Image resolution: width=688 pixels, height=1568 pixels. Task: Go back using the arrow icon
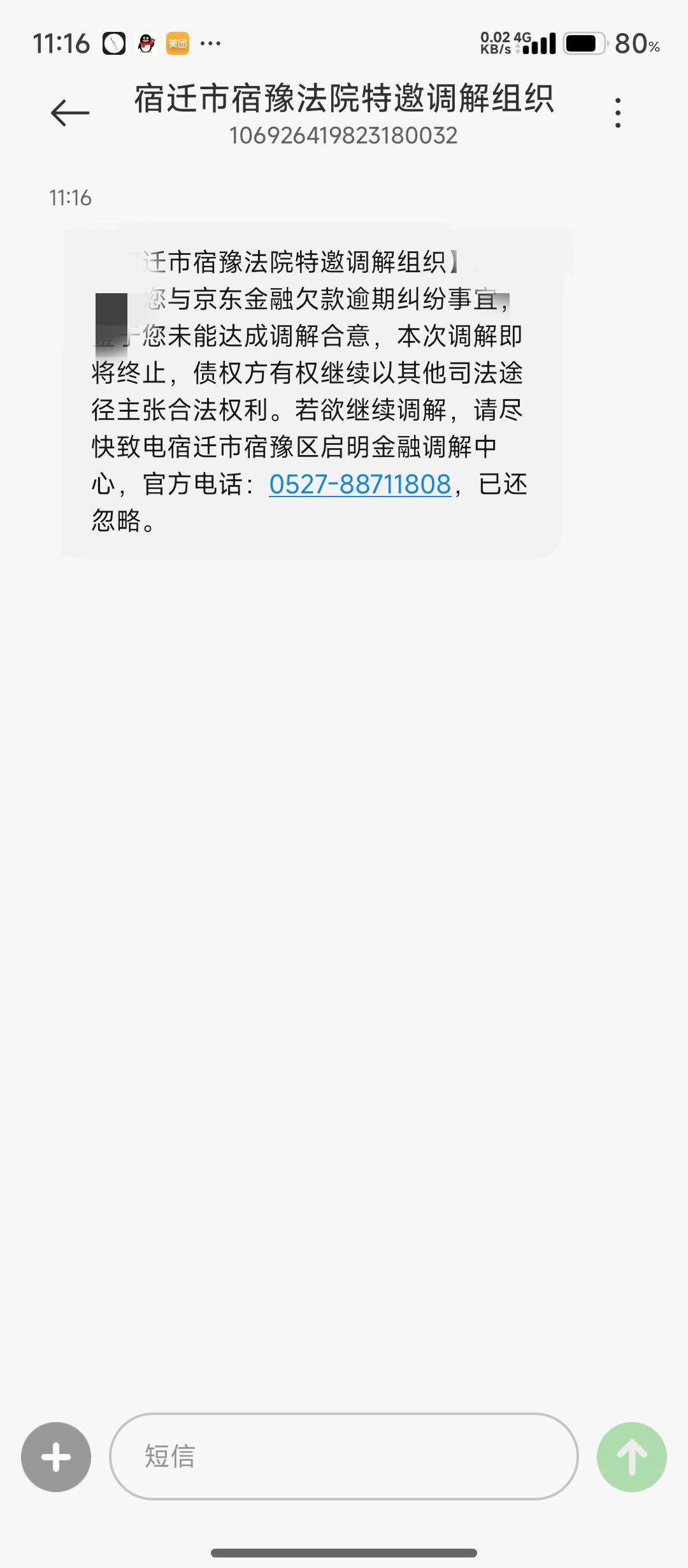[70, 113]
